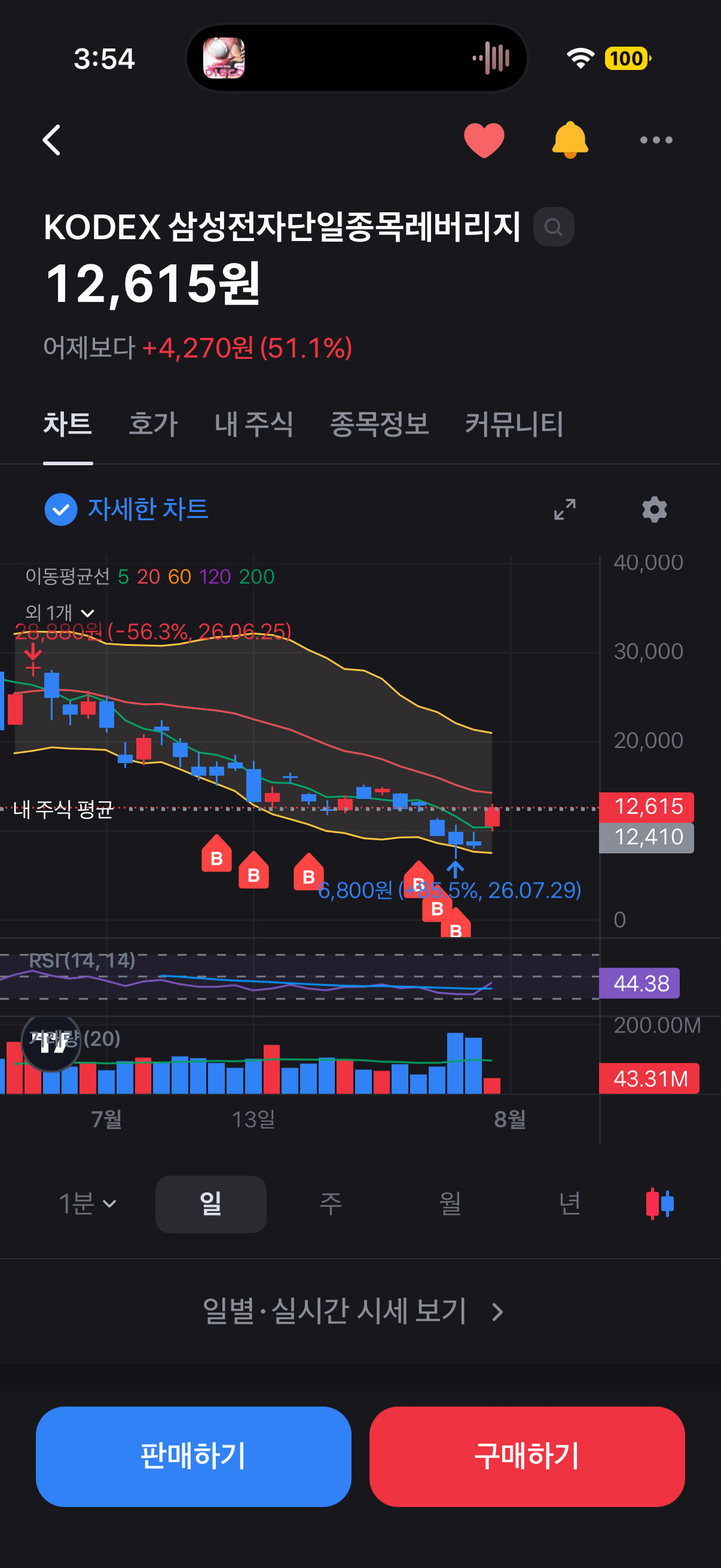The width and height of the screenshot is (721, 1568).
Task: Select the 주 weekly chart period
Action: [x=331, y=1203]
